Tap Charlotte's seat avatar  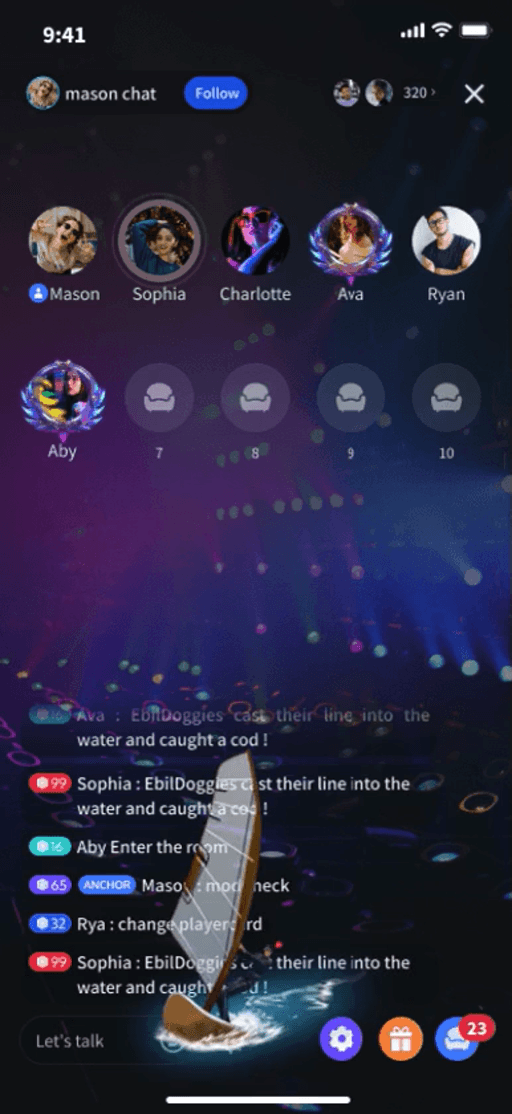click(255, 240)
